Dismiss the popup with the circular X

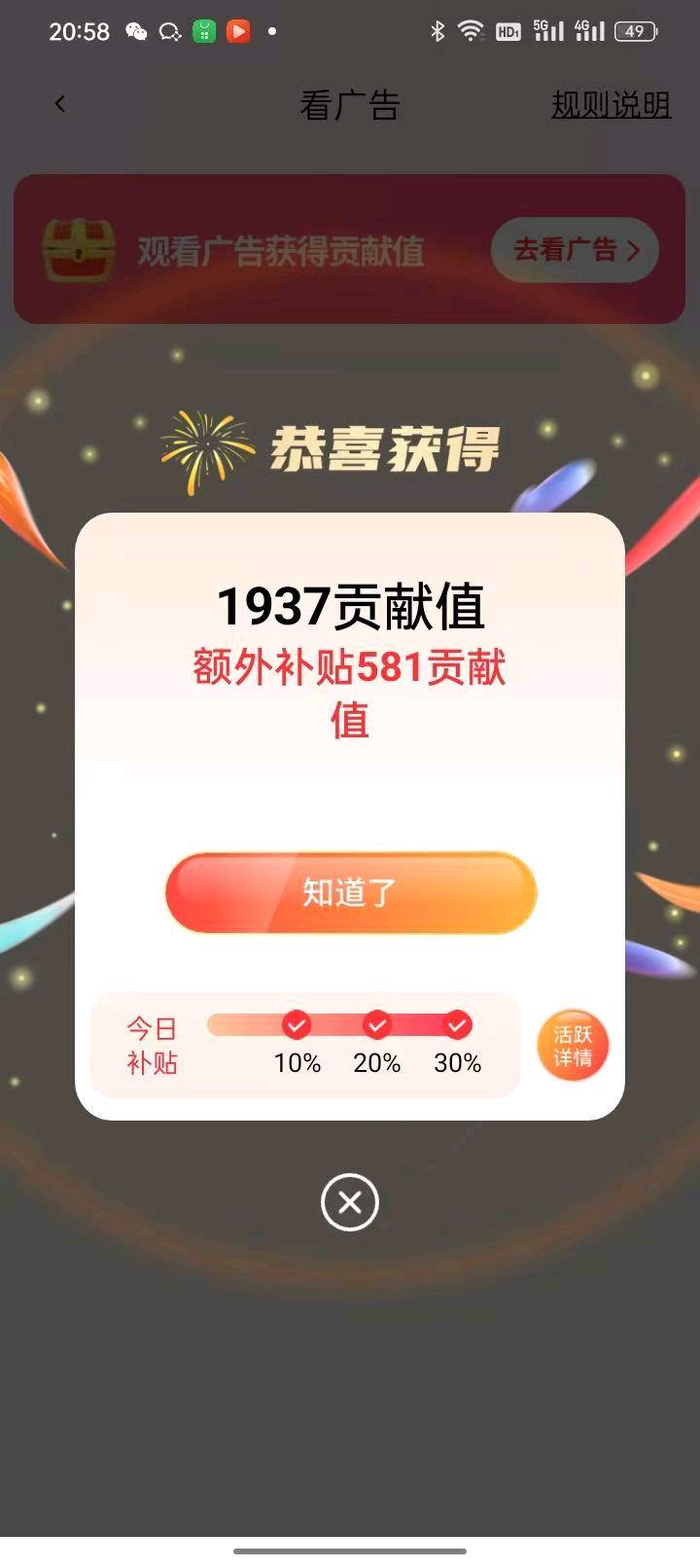tap(350, 1202)
